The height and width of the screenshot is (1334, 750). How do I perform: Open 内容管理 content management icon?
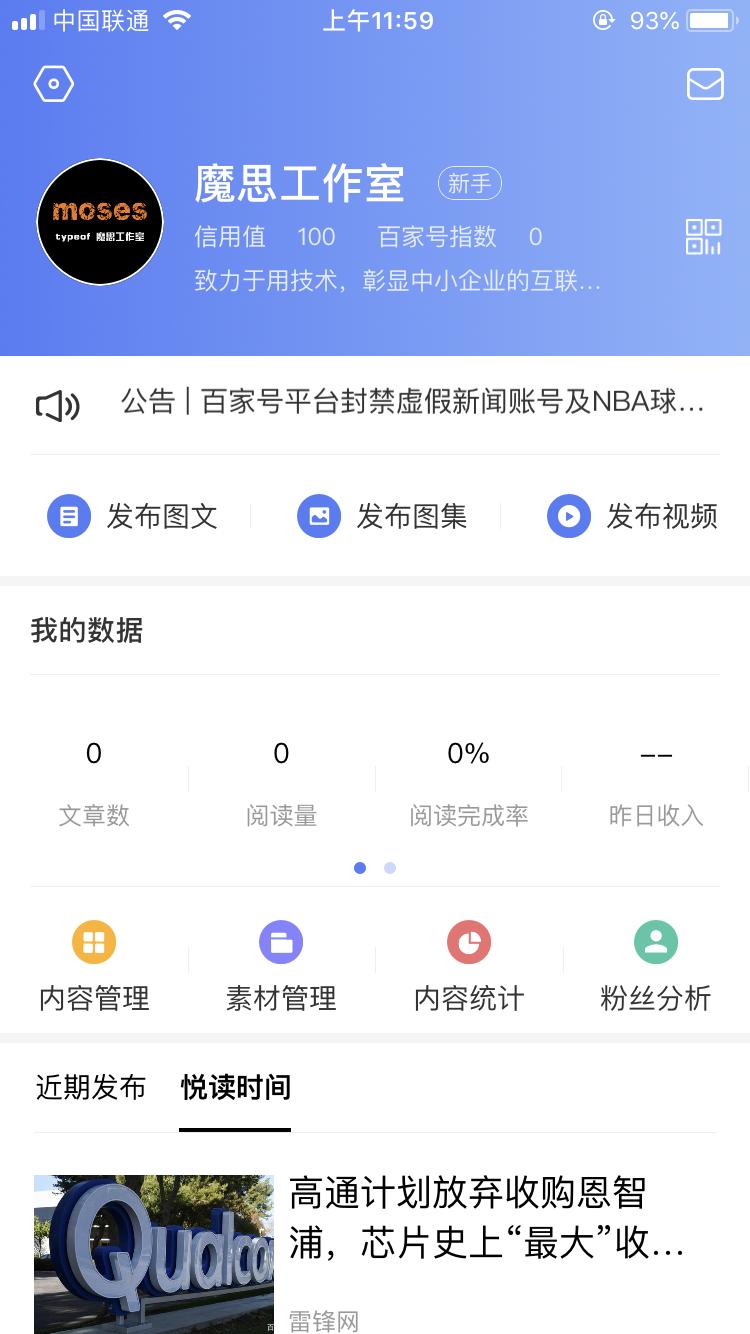(93, 941)
